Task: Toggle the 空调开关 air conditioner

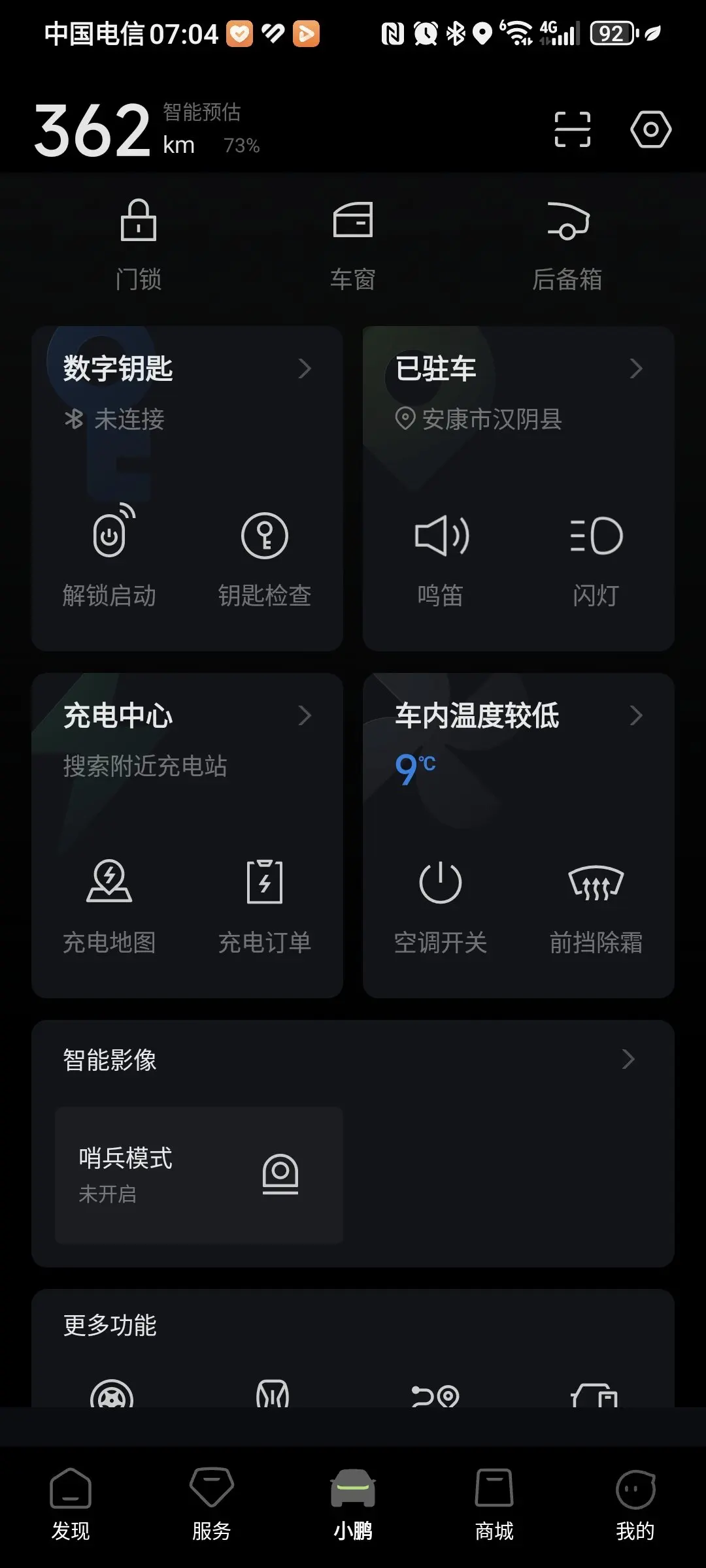Action: click(441, 905)
